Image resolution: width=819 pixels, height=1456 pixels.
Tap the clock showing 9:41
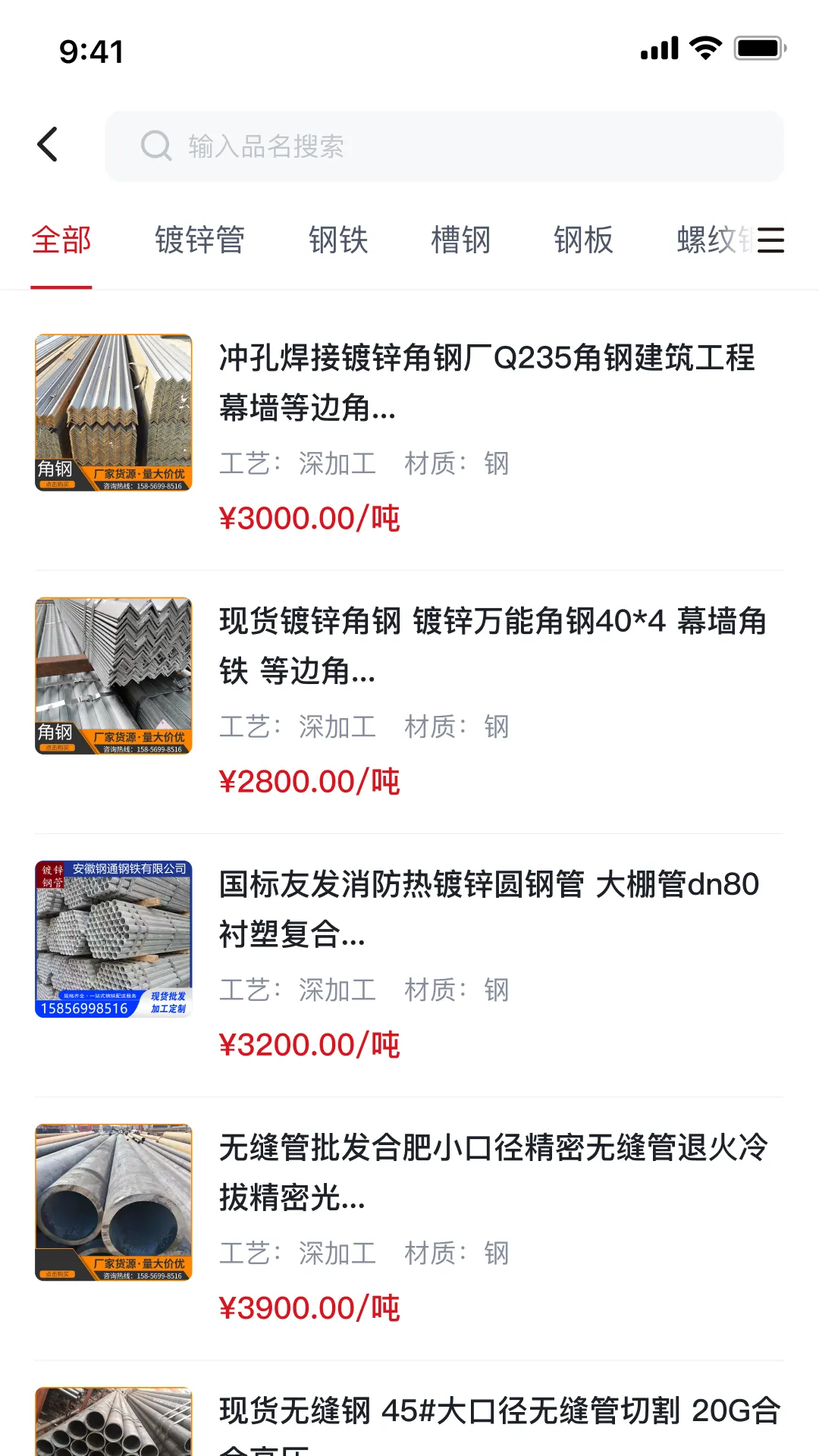(x=91, y=52)
